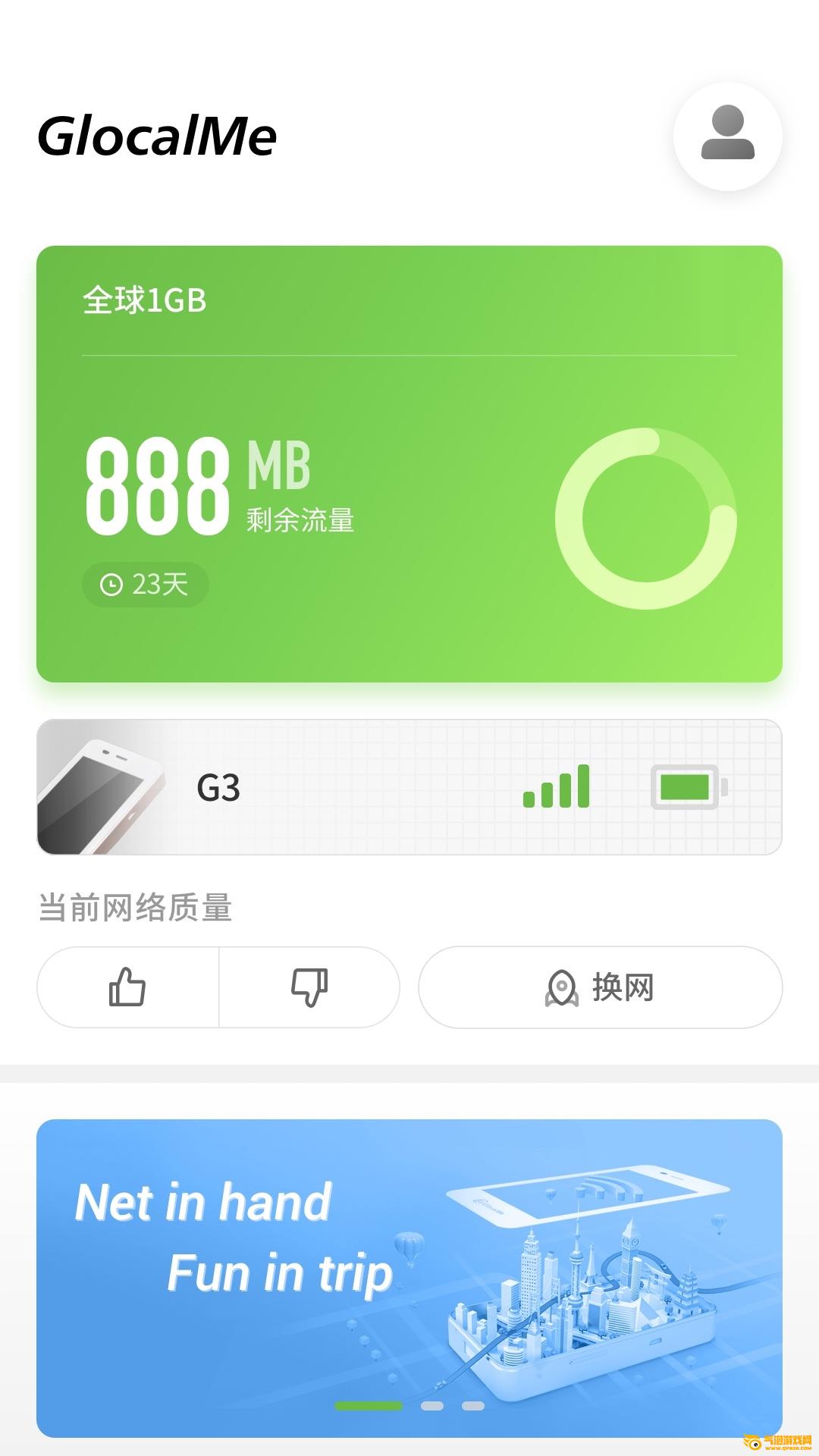Tap the 换网 switch network button
This screenshot has width=819, height=1456.
tap(600, 987)
